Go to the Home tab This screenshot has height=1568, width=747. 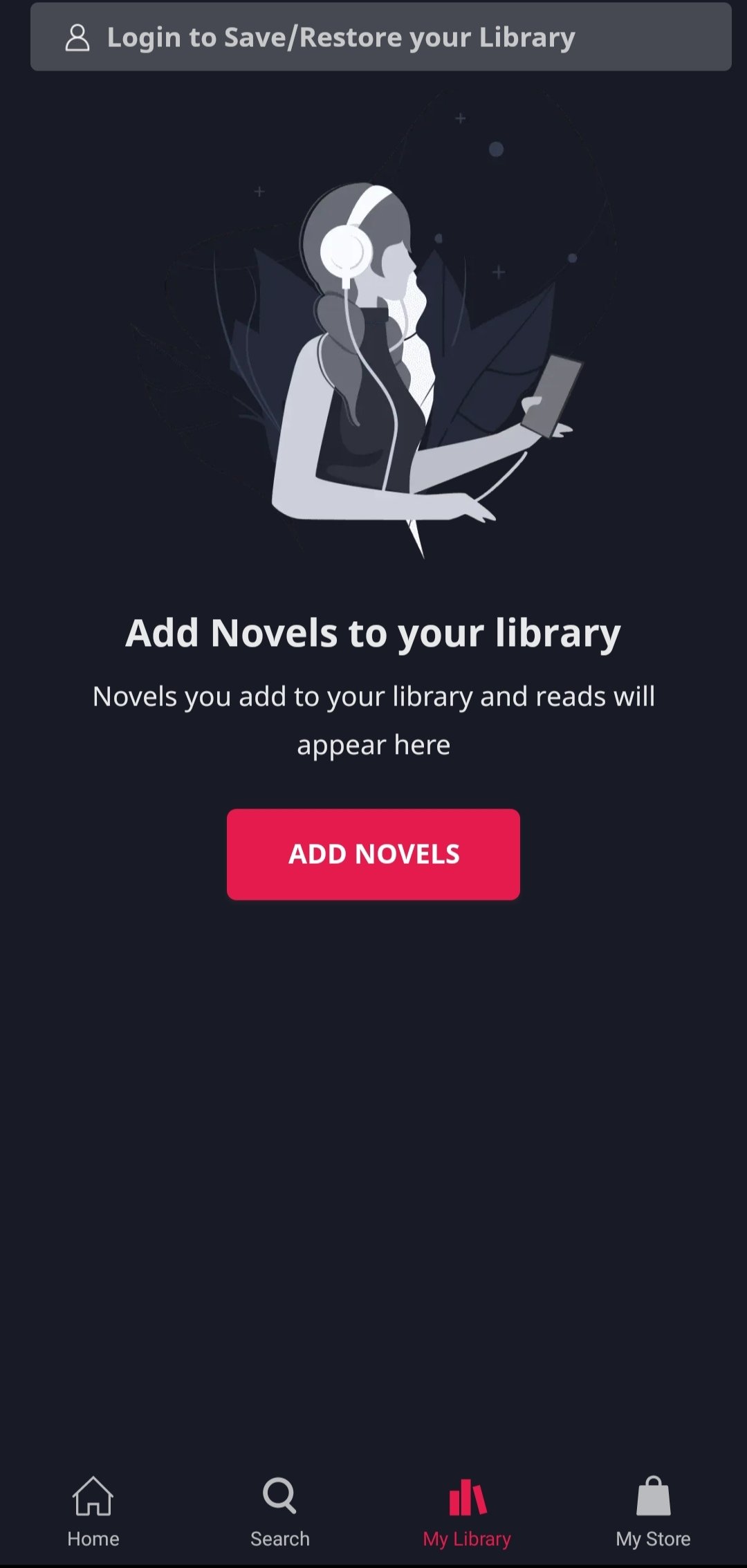[93, 1511]
